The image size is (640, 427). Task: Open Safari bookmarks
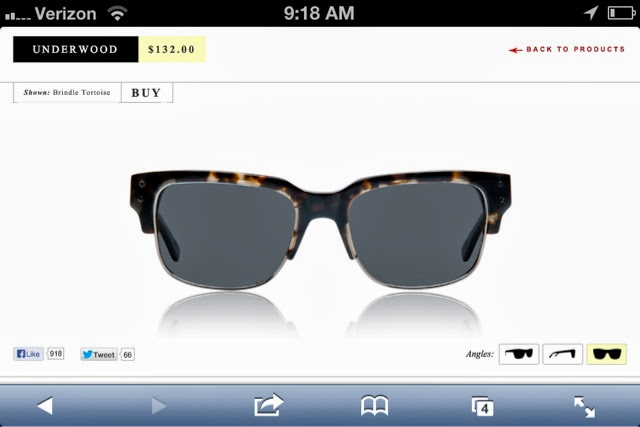click(374, 405)
